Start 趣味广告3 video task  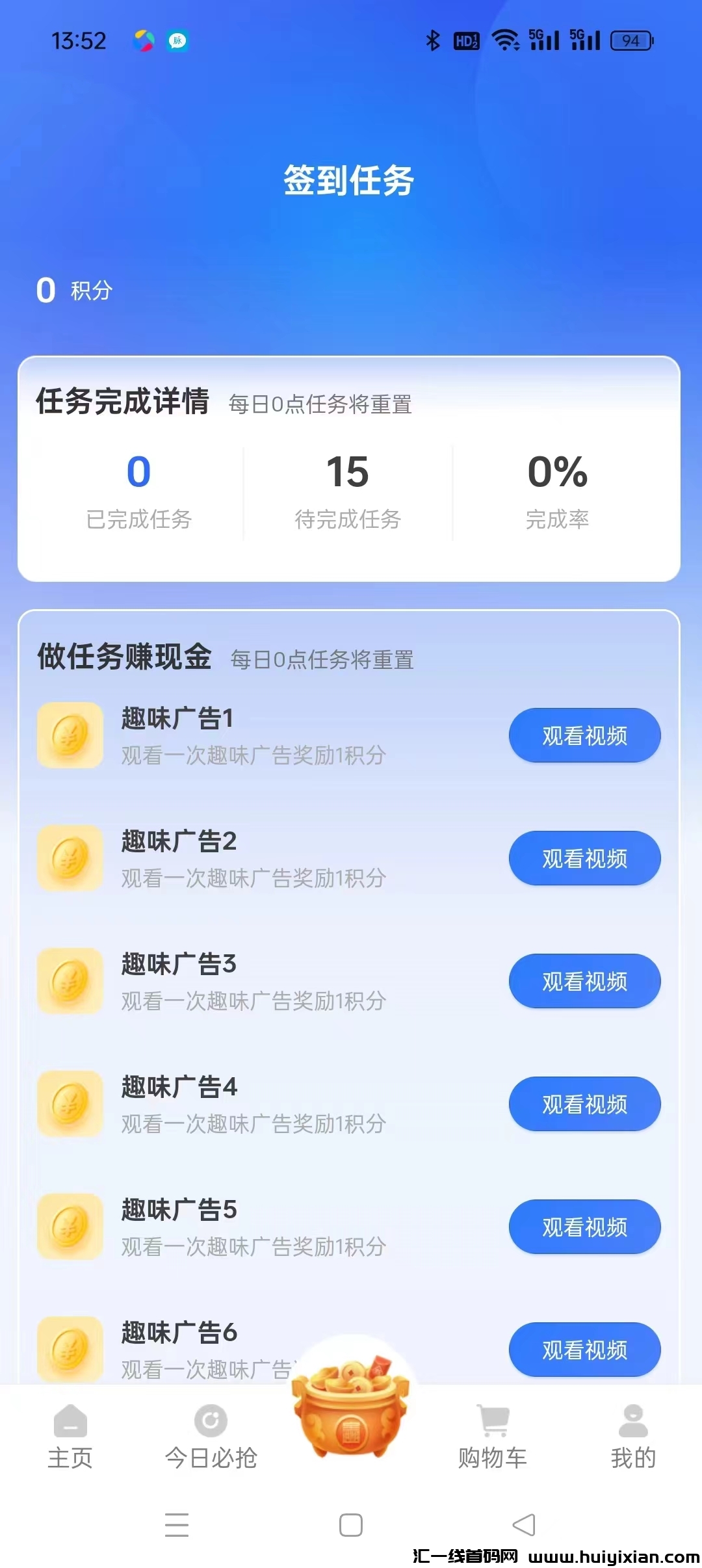[x=584, y=981]
